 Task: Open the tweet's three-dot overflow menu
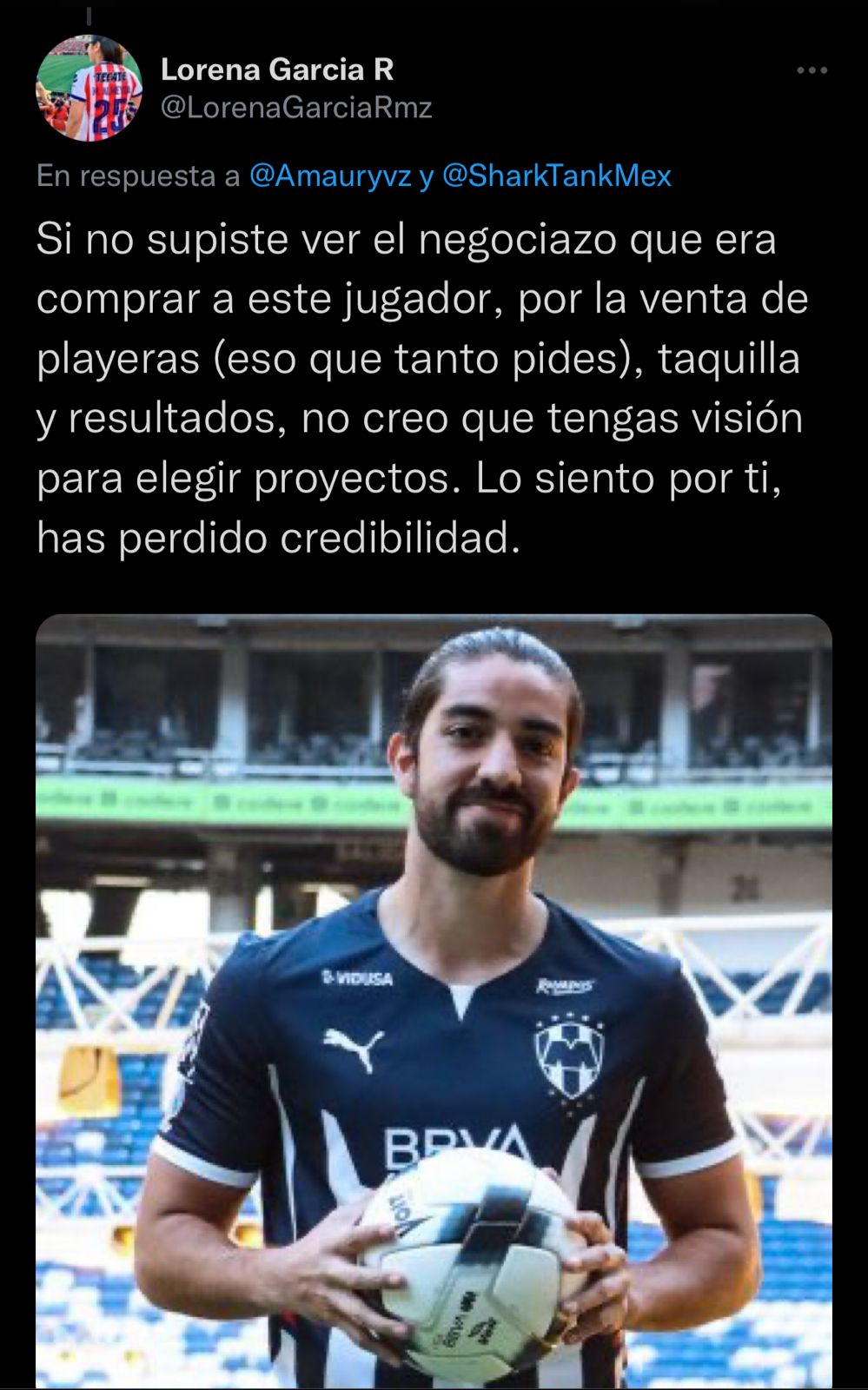pos(812,70)
